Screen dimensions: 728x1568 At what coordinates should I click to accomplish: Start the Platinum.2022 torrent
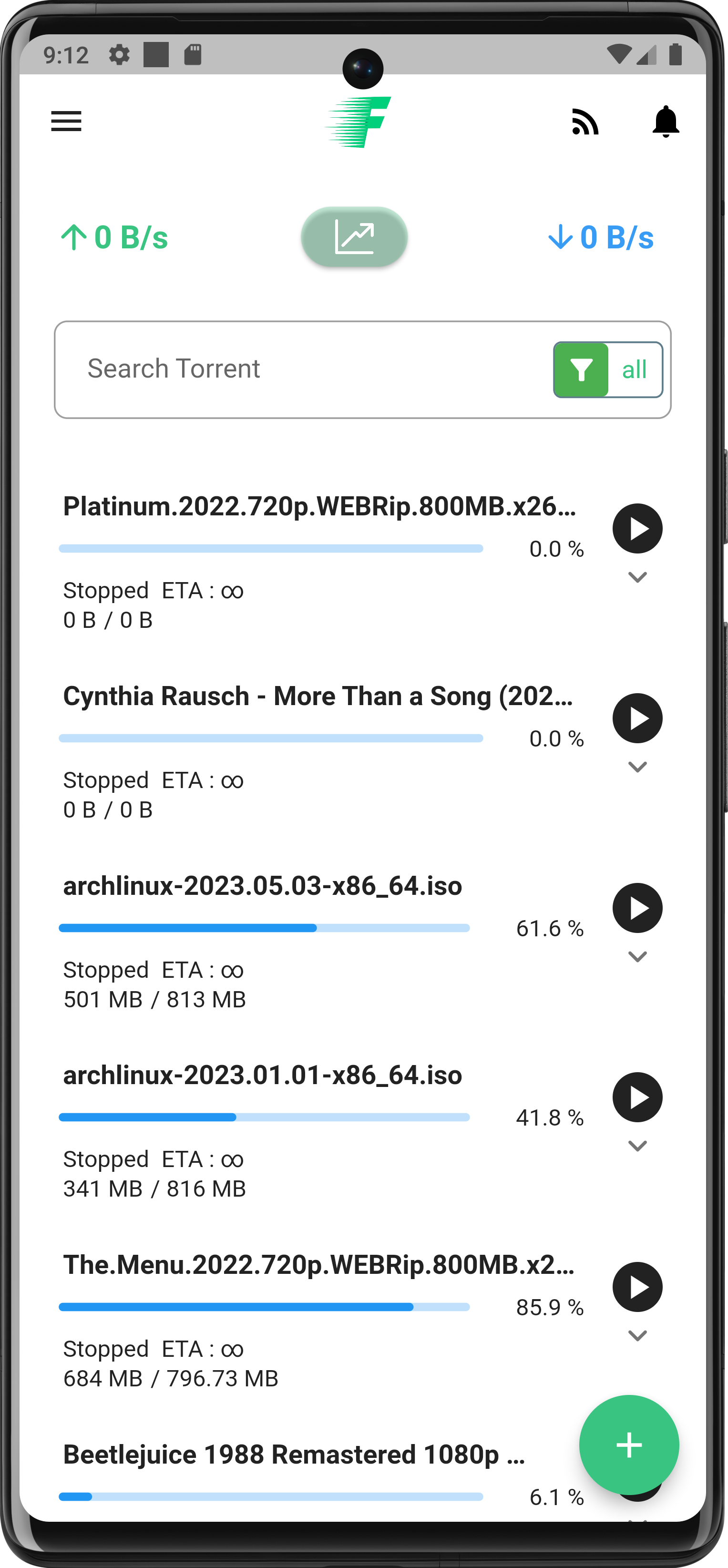636,528
